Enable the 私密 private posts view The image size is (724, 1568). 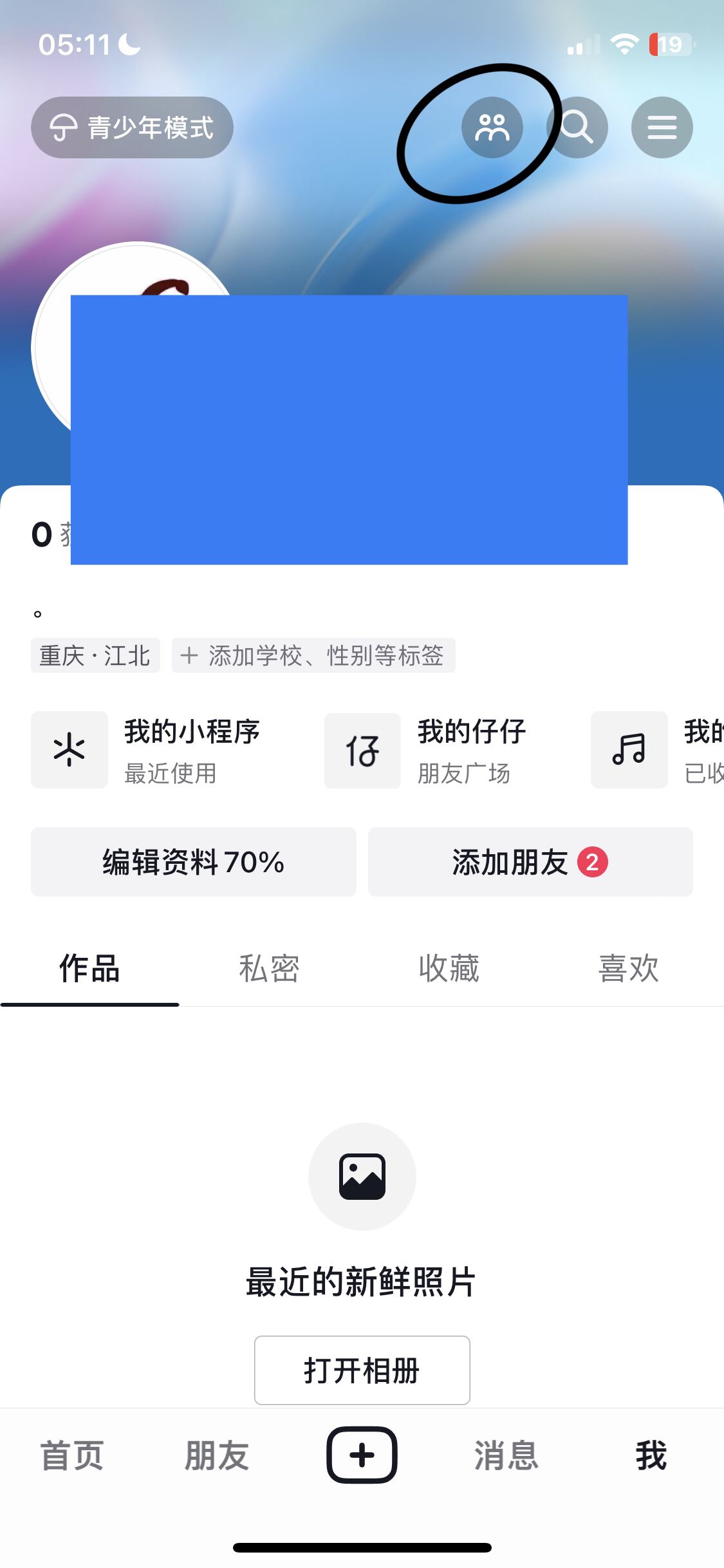pyautogui.click(x=268, y=969)
